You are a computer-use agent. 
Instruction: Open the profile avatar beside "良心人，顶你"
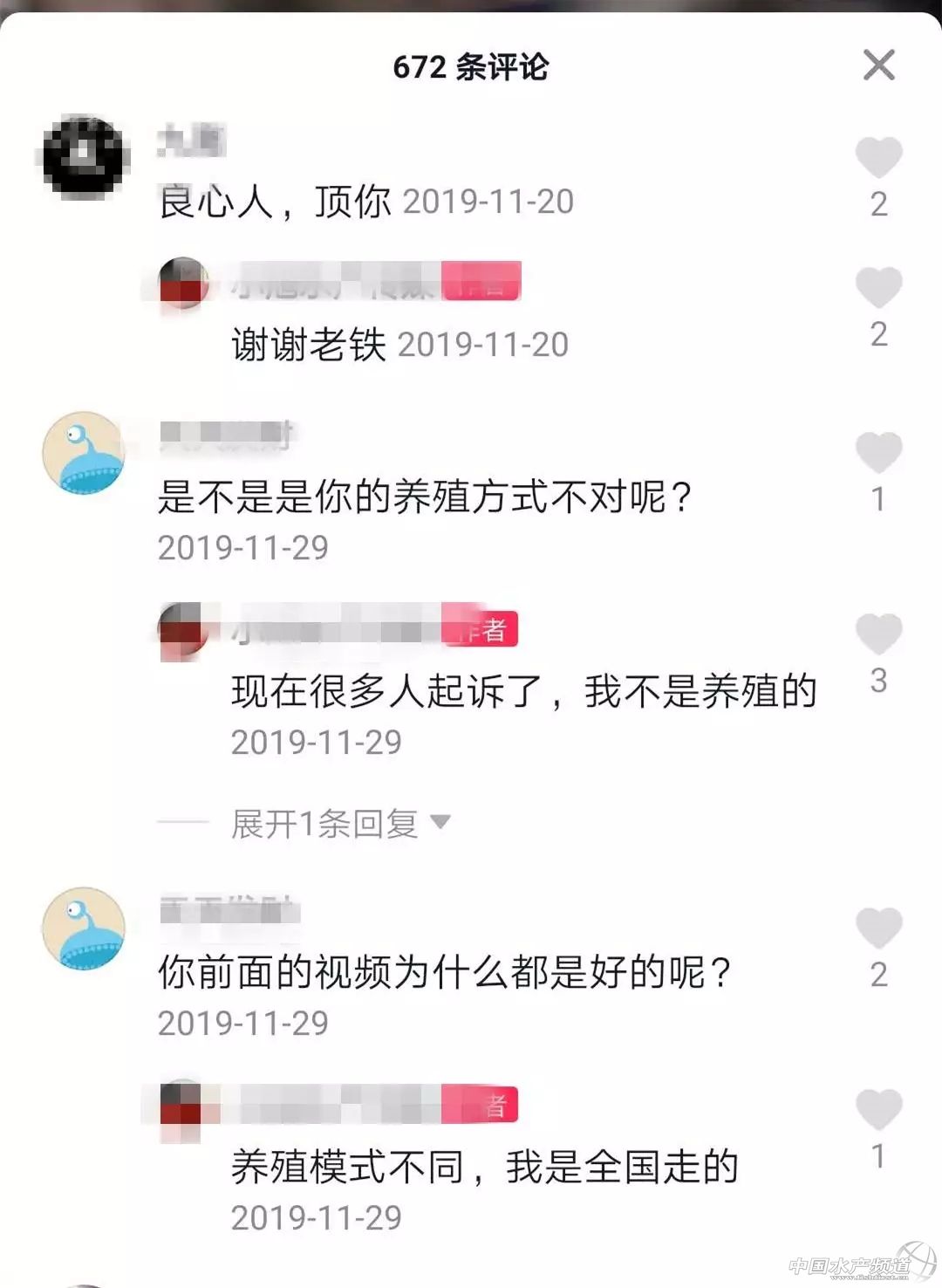click(x=84, y=156)
